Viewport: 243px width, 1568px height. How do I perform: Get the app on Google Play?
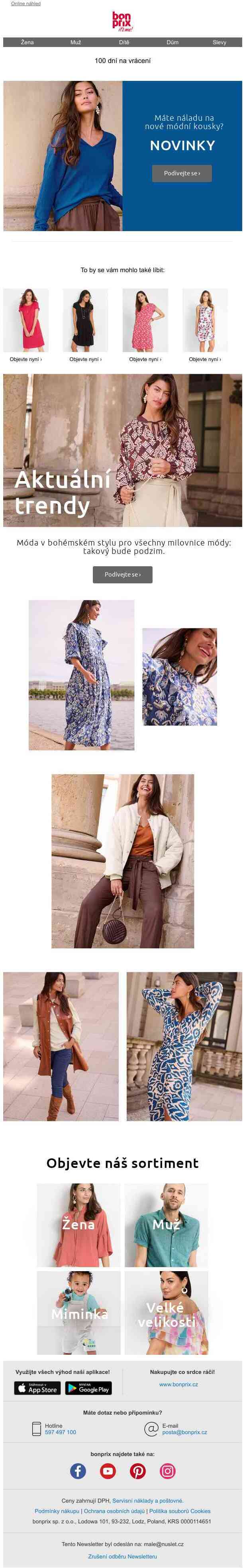click(x=88, y=1388)
